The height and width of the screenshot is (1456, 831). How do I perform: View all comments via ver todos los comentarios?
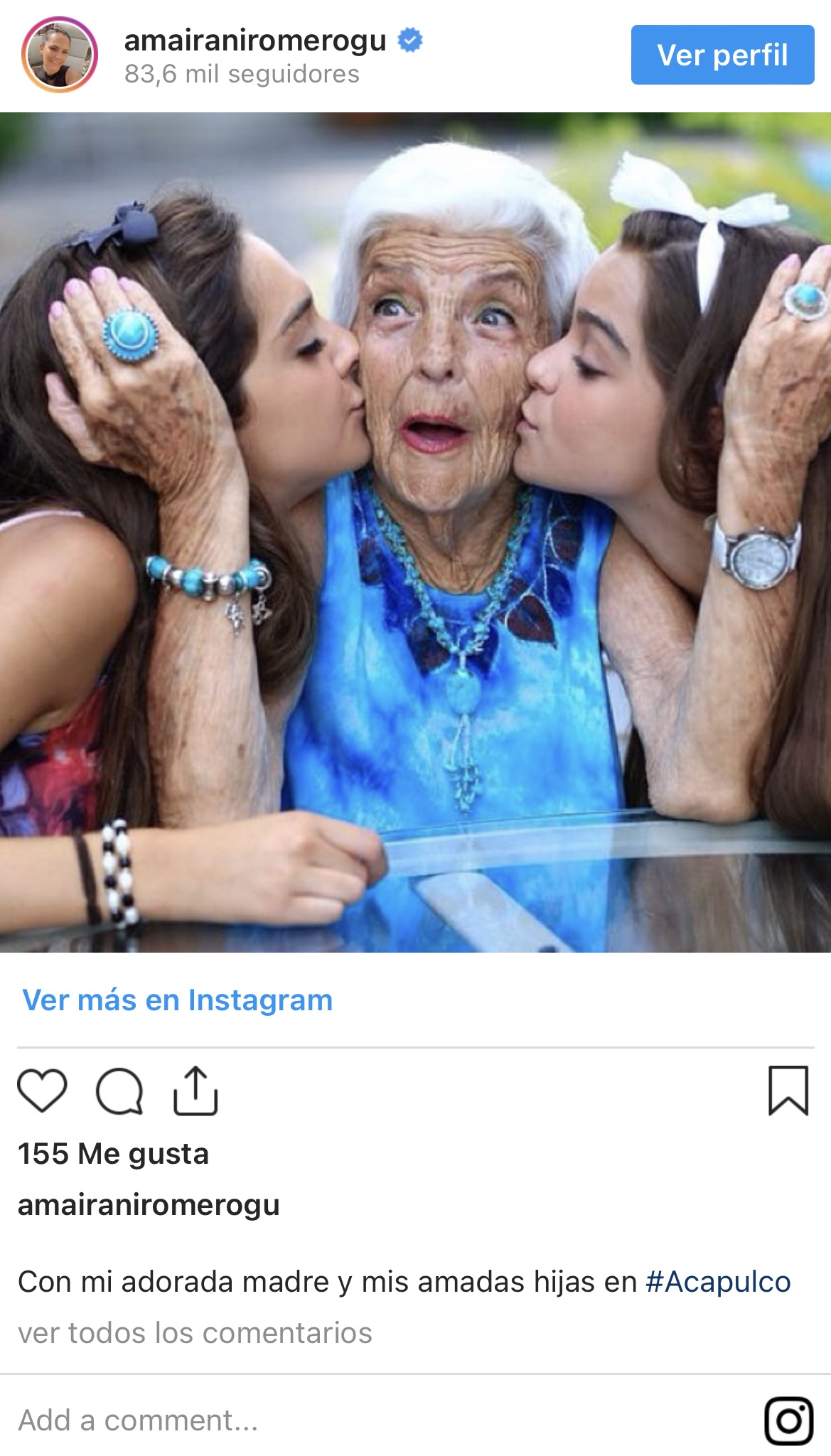pos(195,1333)
